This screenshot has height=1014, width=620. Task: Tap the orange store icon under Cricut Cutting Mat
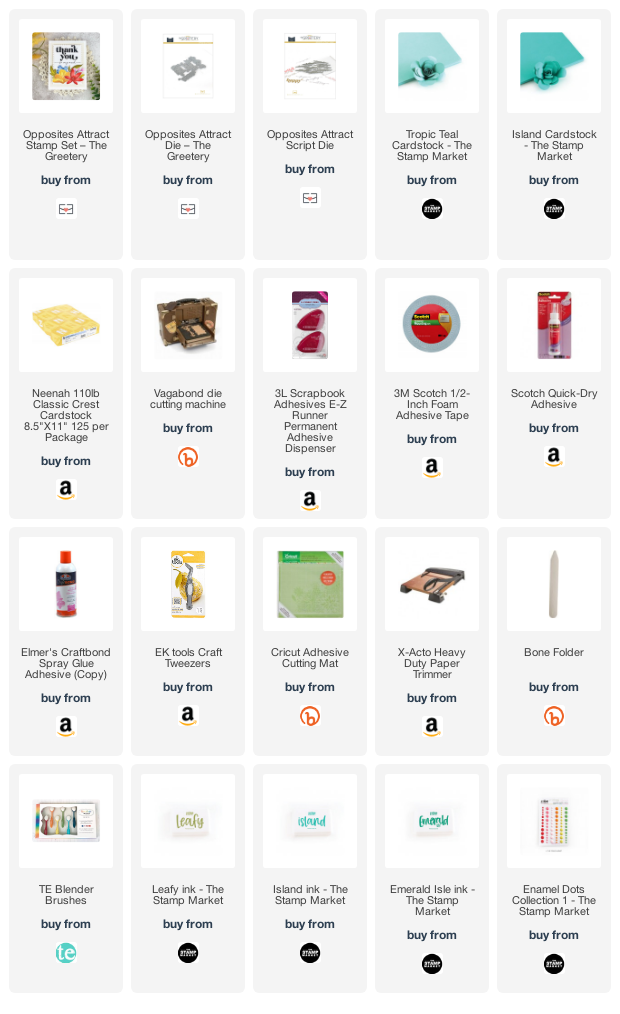310,716
